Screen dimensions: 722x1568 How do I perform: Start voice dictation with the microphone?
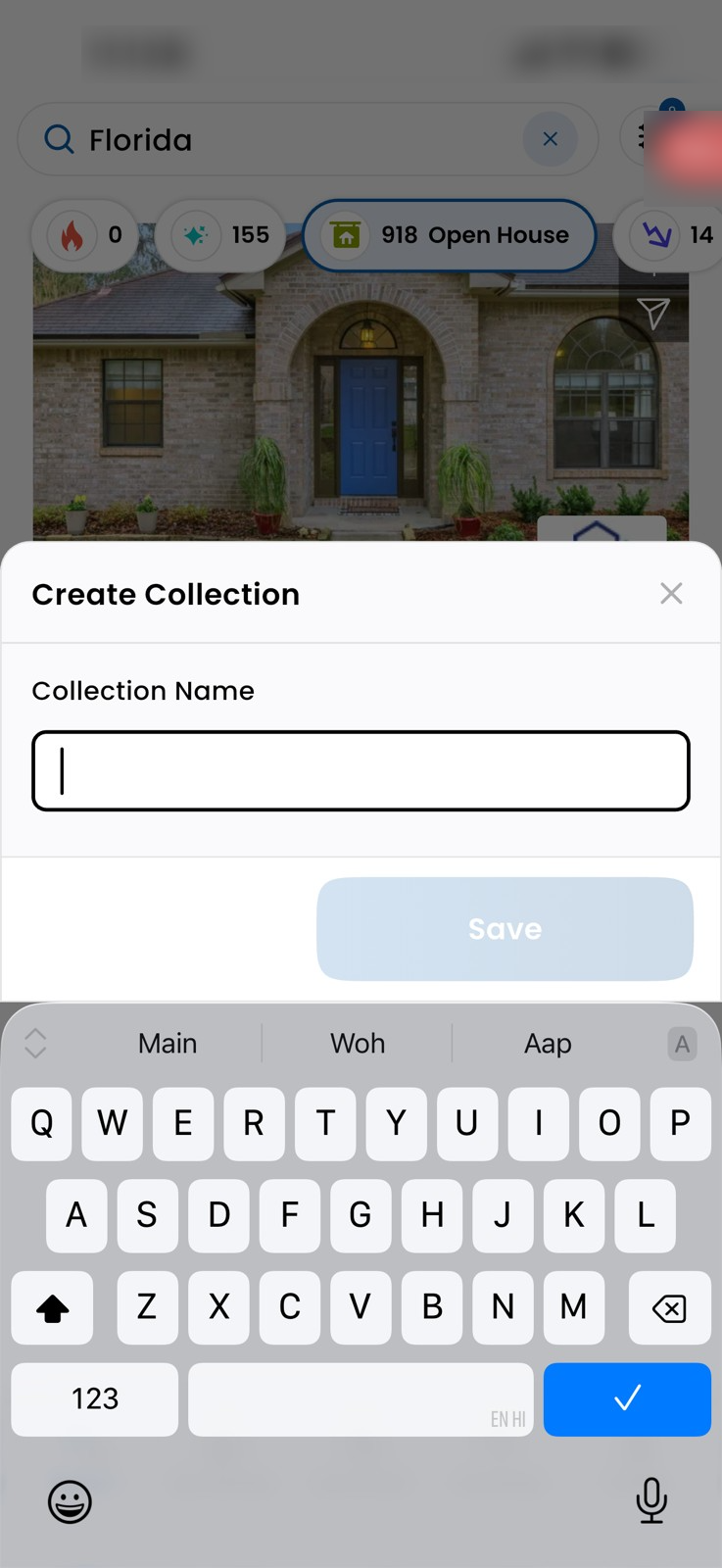click(651, 1499)
